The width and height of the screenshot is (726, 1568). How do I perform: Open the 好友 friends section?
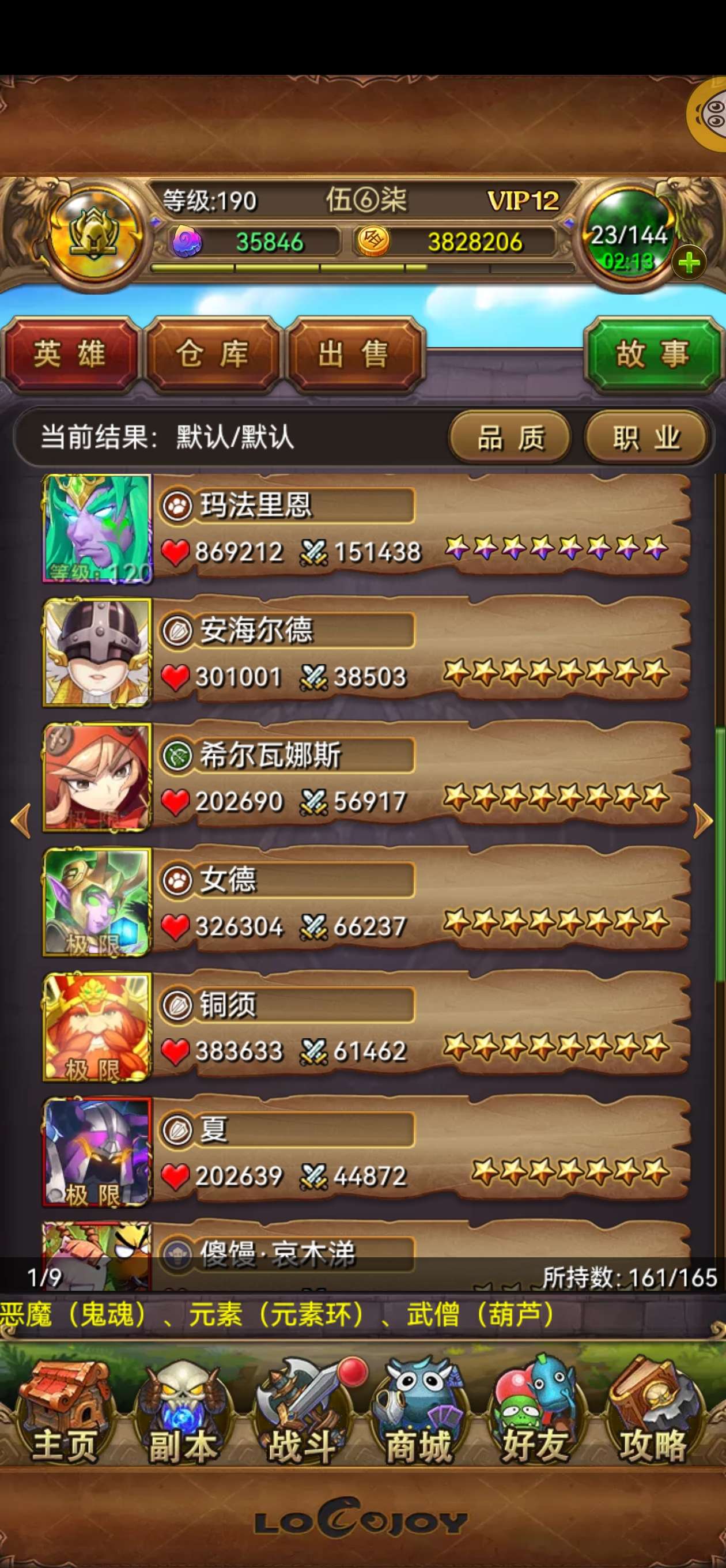coord(535,1414)
